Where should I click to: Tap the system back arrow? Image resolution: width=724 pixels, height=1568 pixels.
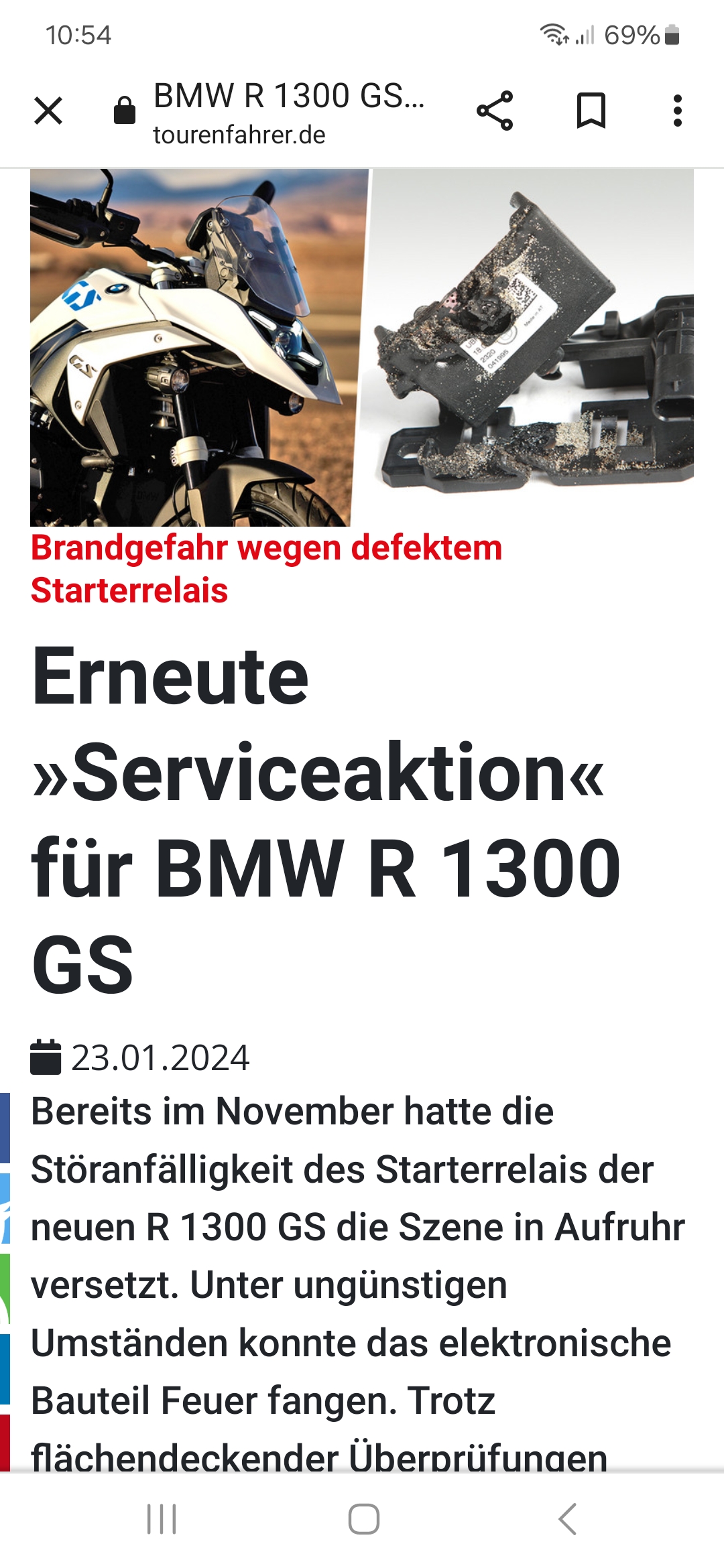pyautogui.click(x=567, y=1519)
